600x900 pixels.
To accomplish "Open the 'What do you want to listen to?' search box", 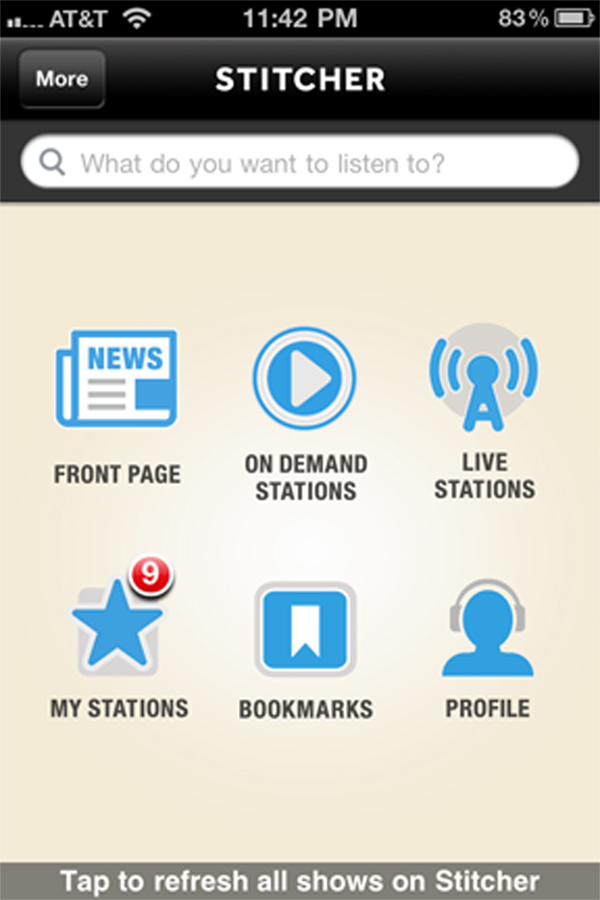I will (300, 162).
